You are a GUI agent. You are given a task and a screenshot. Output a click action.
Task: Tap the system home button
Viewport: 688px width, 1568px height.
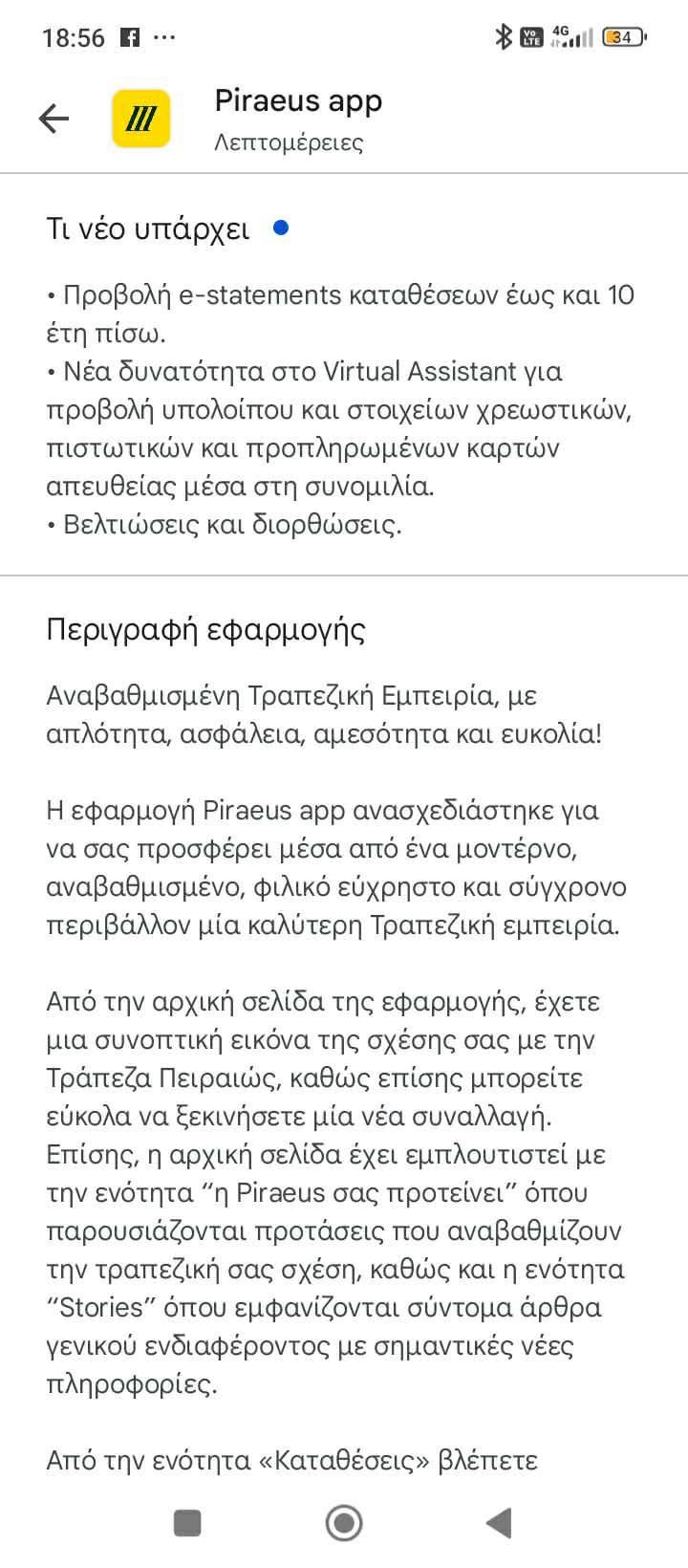click(x=344, y=1522)
